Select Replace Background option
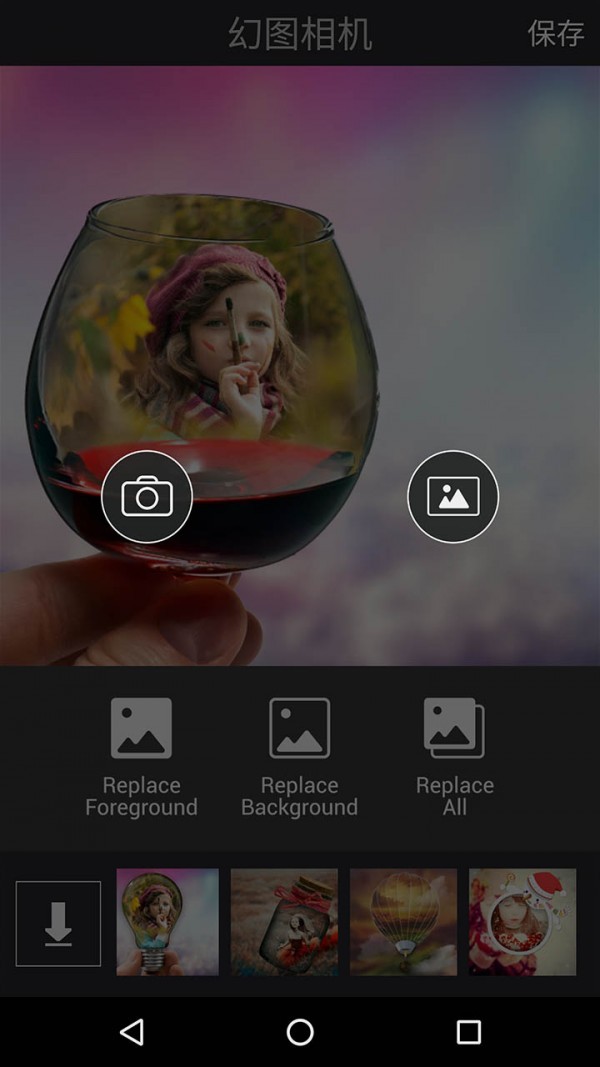The image size is (600, 1067). (x=299, y=756)
